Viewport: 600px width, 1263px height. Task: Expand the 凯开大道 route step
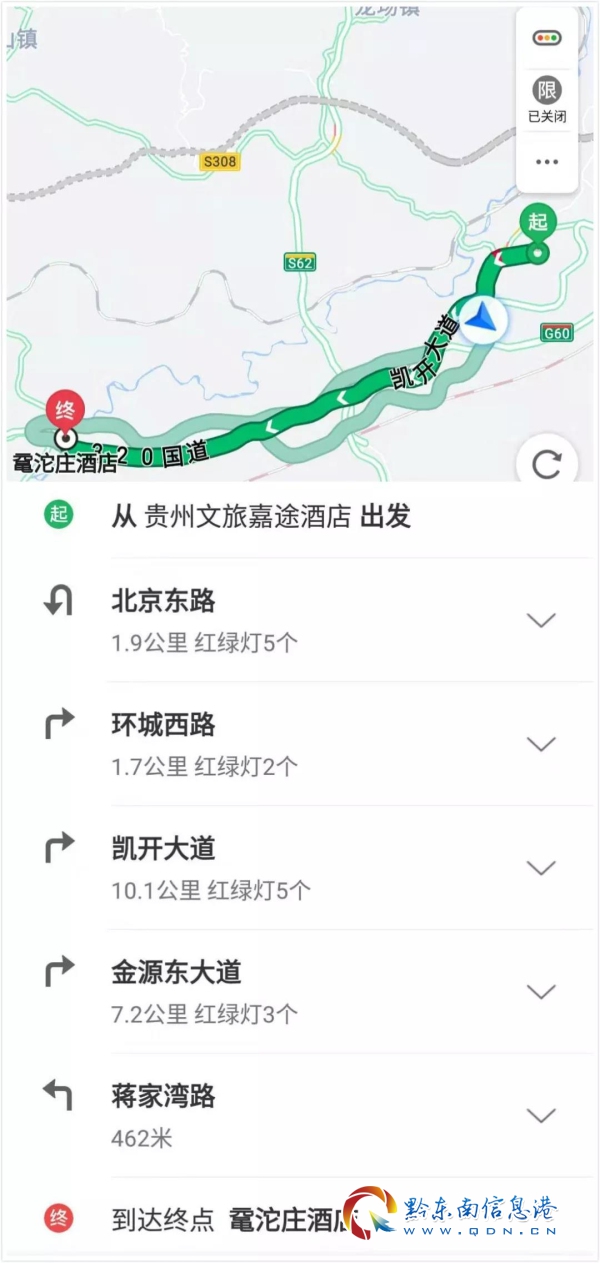541,869
